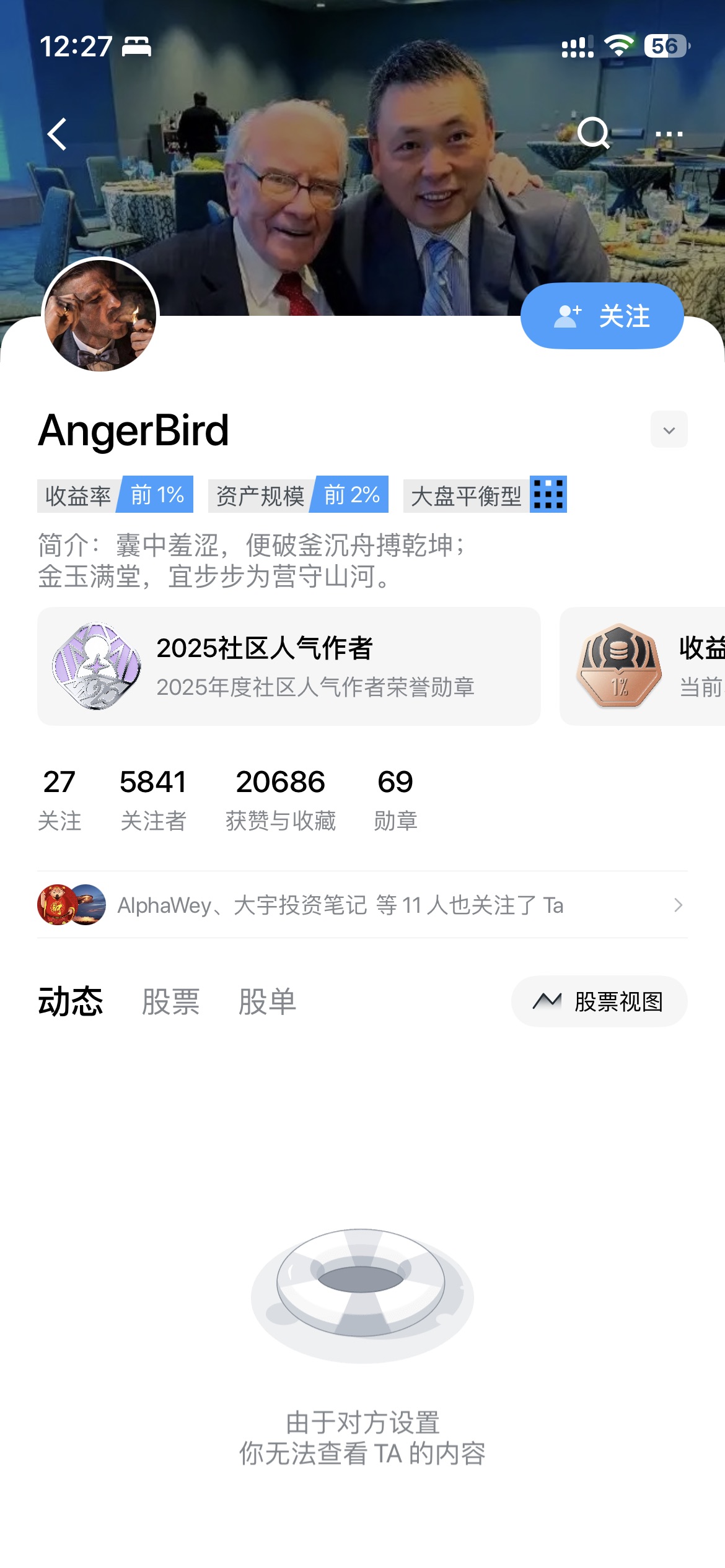Follow AngerBird with the 关注 button
This screenshot has width=725, height=1568.
602,316
